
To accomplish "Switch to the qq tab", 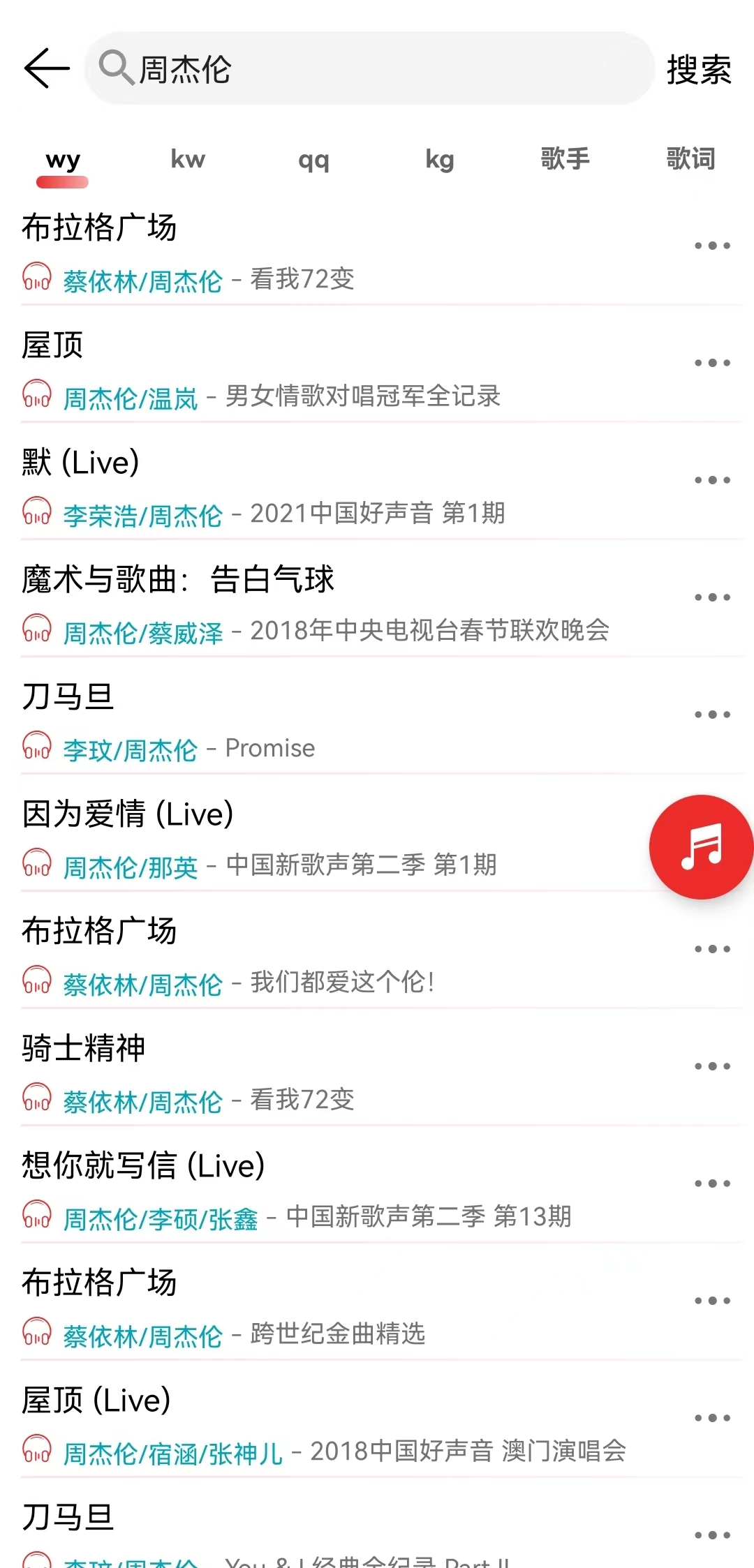I will pos(313,160).
